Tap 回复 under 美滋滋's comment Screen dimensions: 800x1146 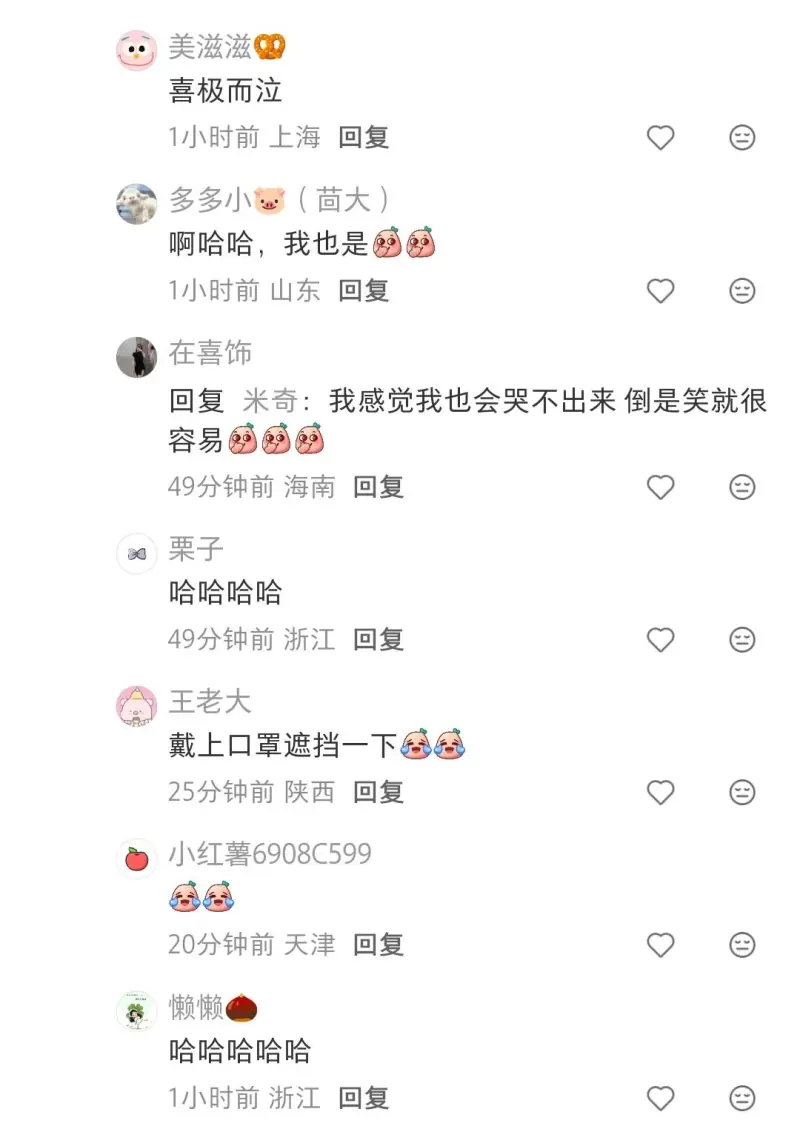point(363,137)
